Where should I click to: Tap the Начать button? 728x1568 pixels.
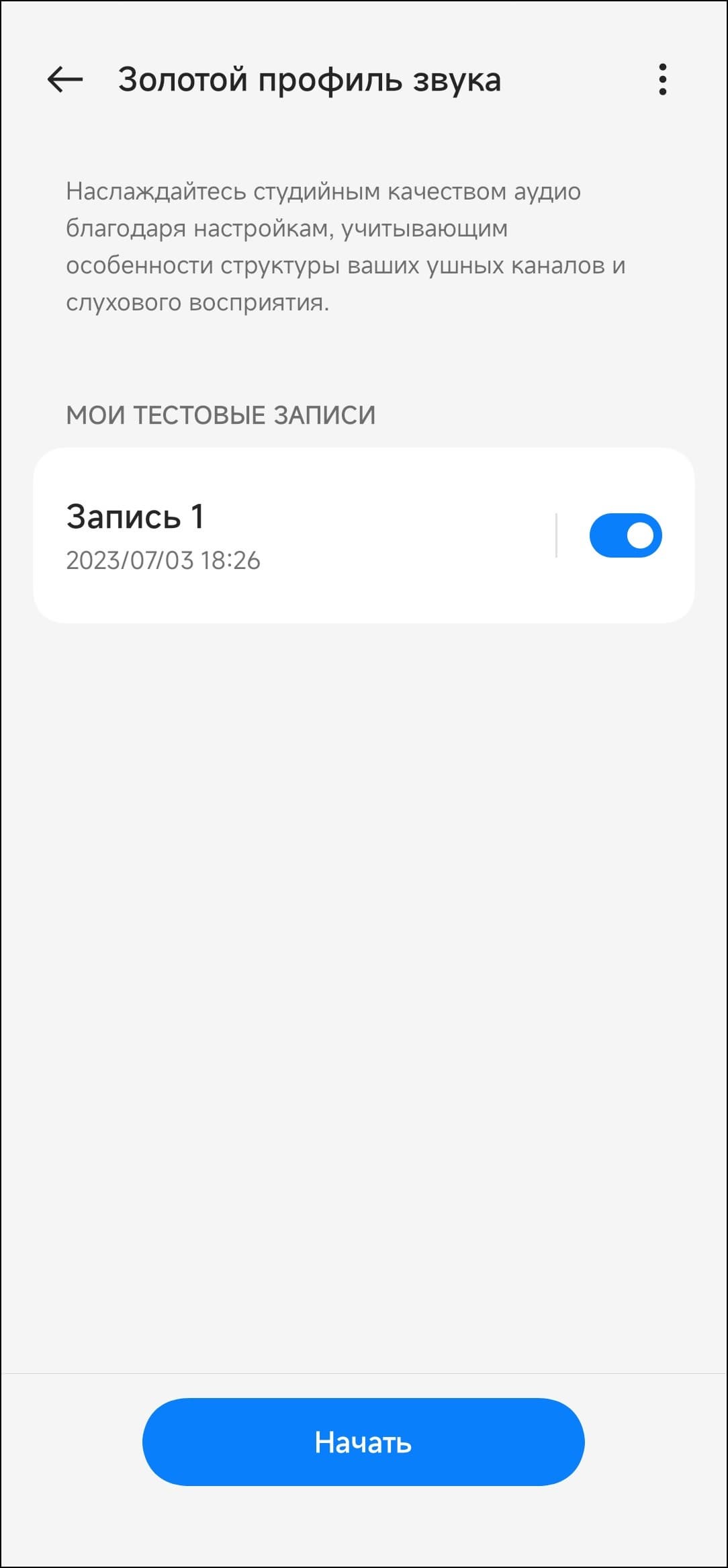[363, 1442]
